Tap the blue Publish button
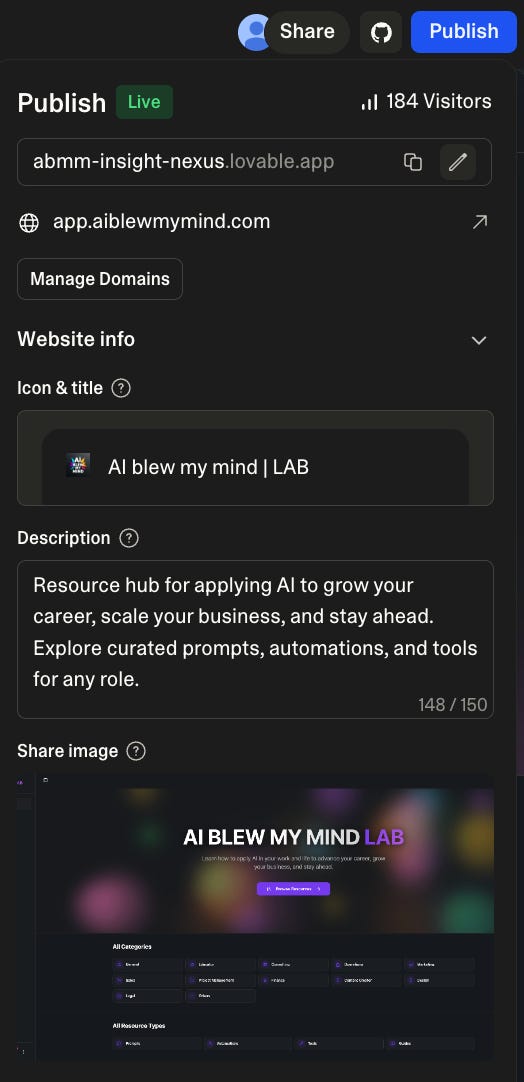524x1082 pixels. 463,32
